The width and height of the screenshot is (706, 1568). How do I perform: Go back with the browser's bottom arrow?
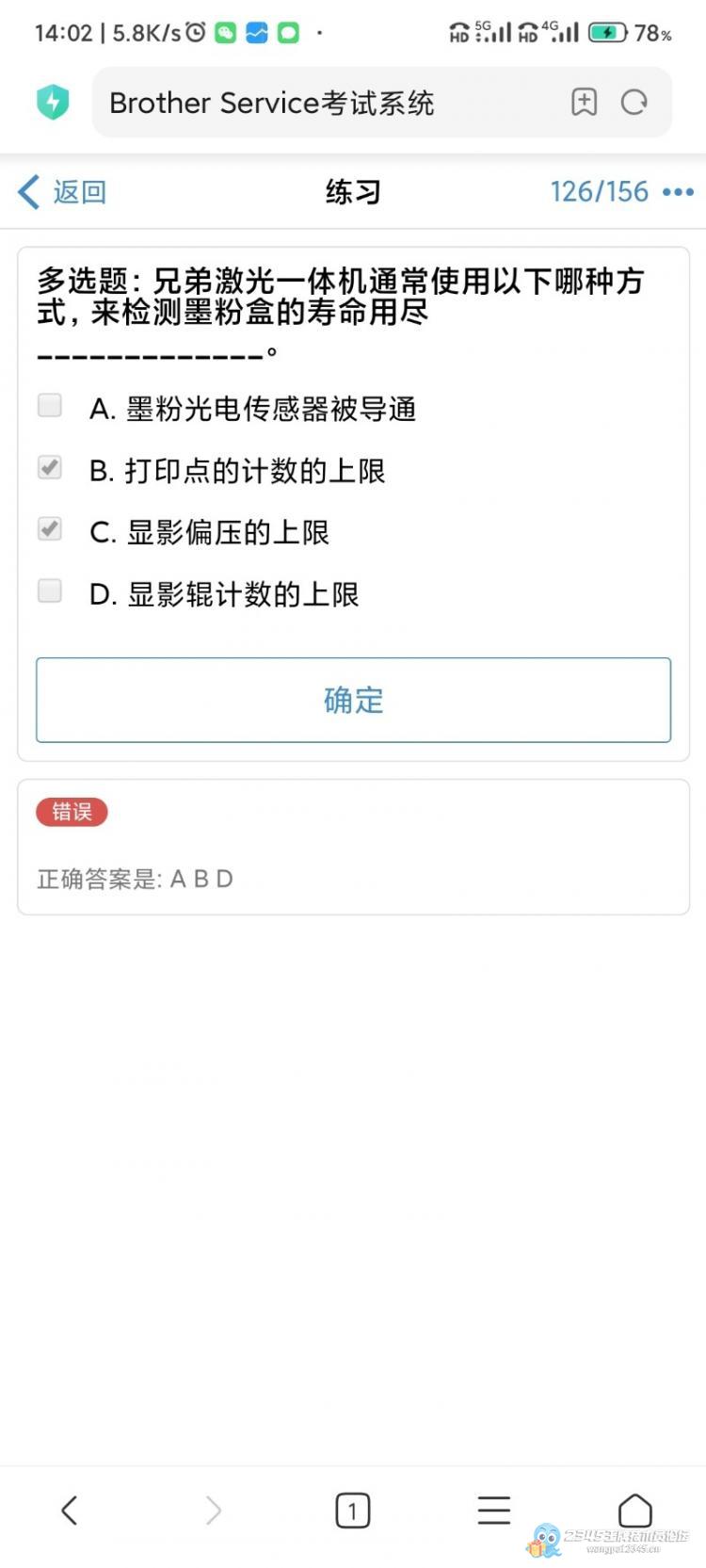pos(69,1510)
